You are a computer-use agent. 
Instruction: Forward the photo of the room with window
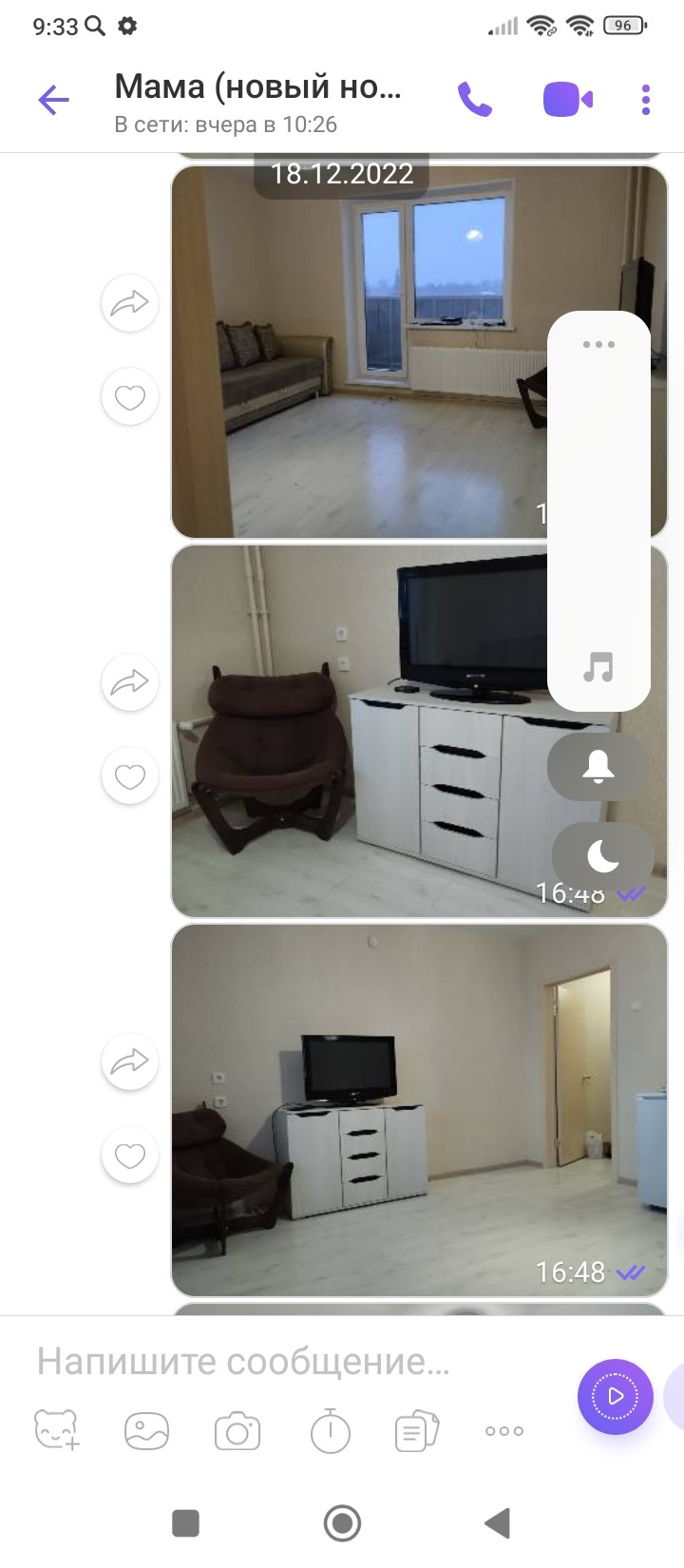[x=129, y=303]
